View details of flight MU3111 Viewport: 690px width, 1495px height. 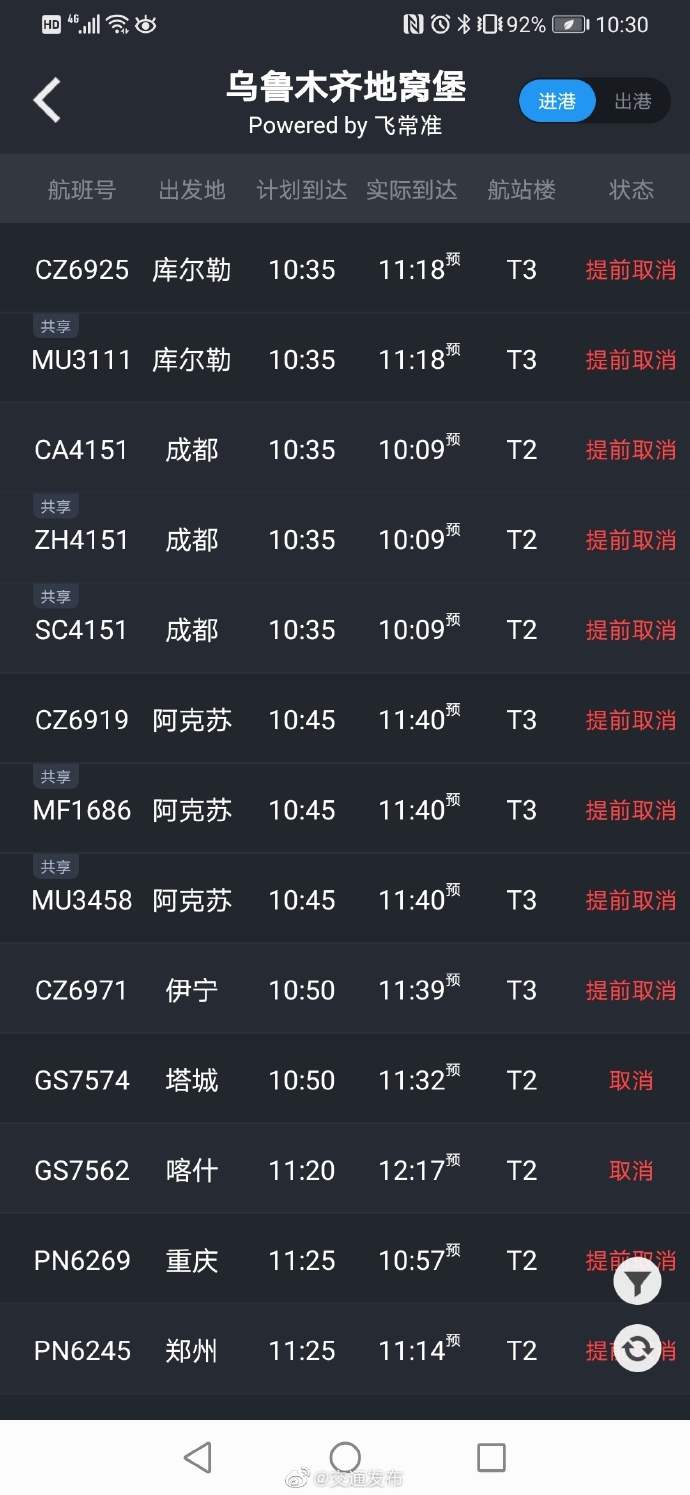(345, 358)
